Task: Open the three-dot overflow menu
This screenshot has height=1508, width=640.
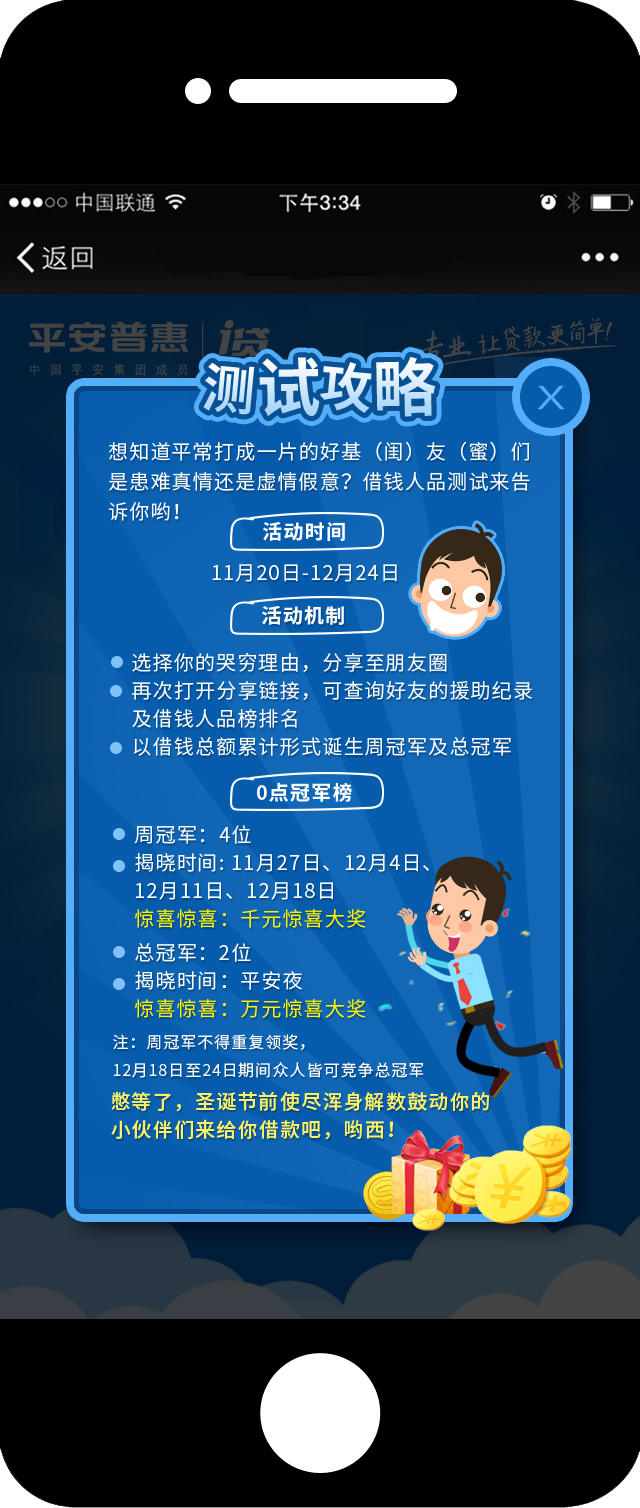Action: [x=599, y=258]
